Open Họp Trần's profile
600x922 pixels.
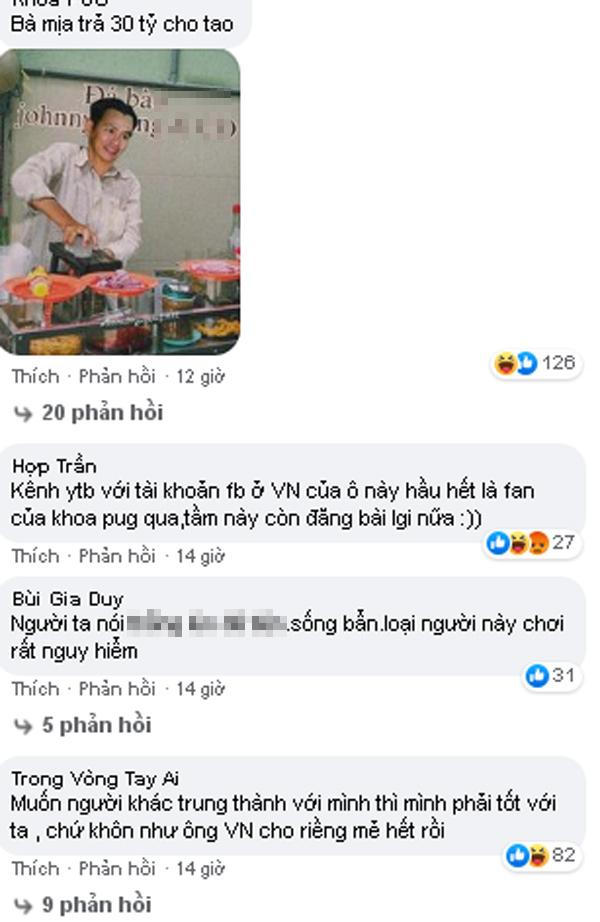coord(54,466)
